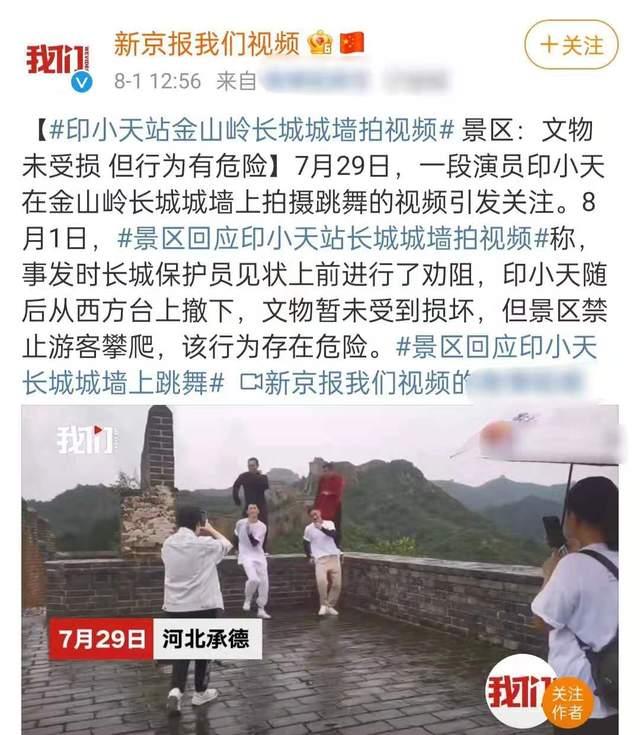
Task: Follow 新京报我们视频 with the +关注 button
Action: [572, 45]
